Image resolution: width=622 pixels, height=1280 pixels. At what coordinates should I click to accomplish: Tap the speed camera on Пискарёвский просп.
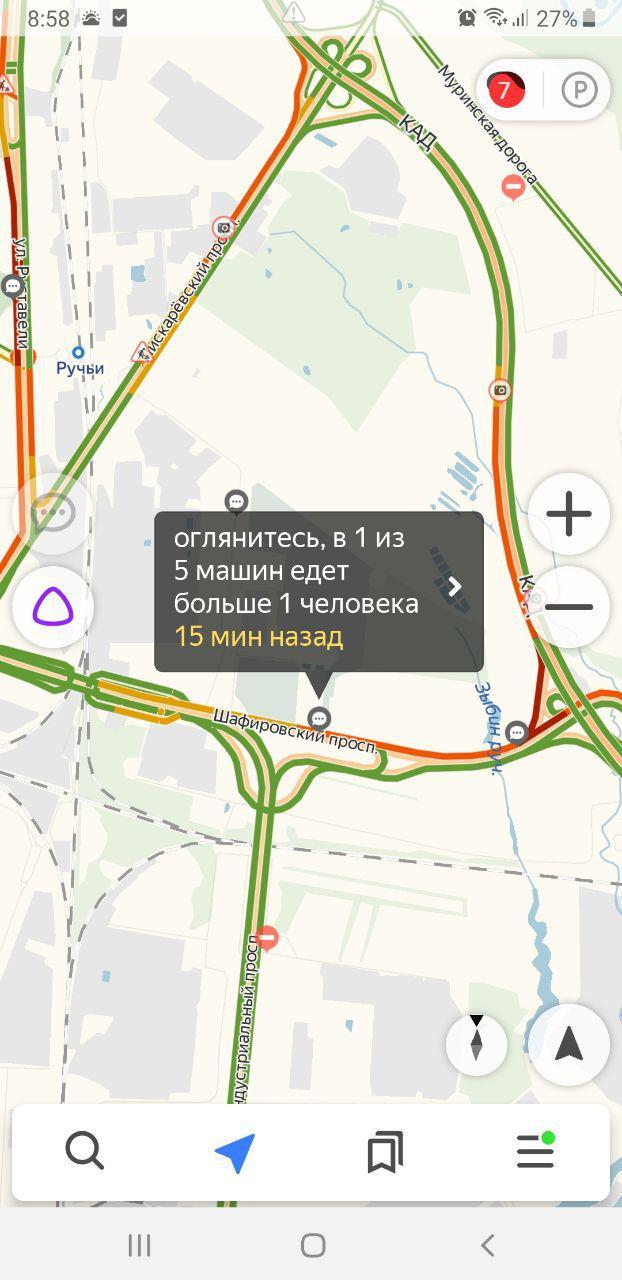pos(224,227)
